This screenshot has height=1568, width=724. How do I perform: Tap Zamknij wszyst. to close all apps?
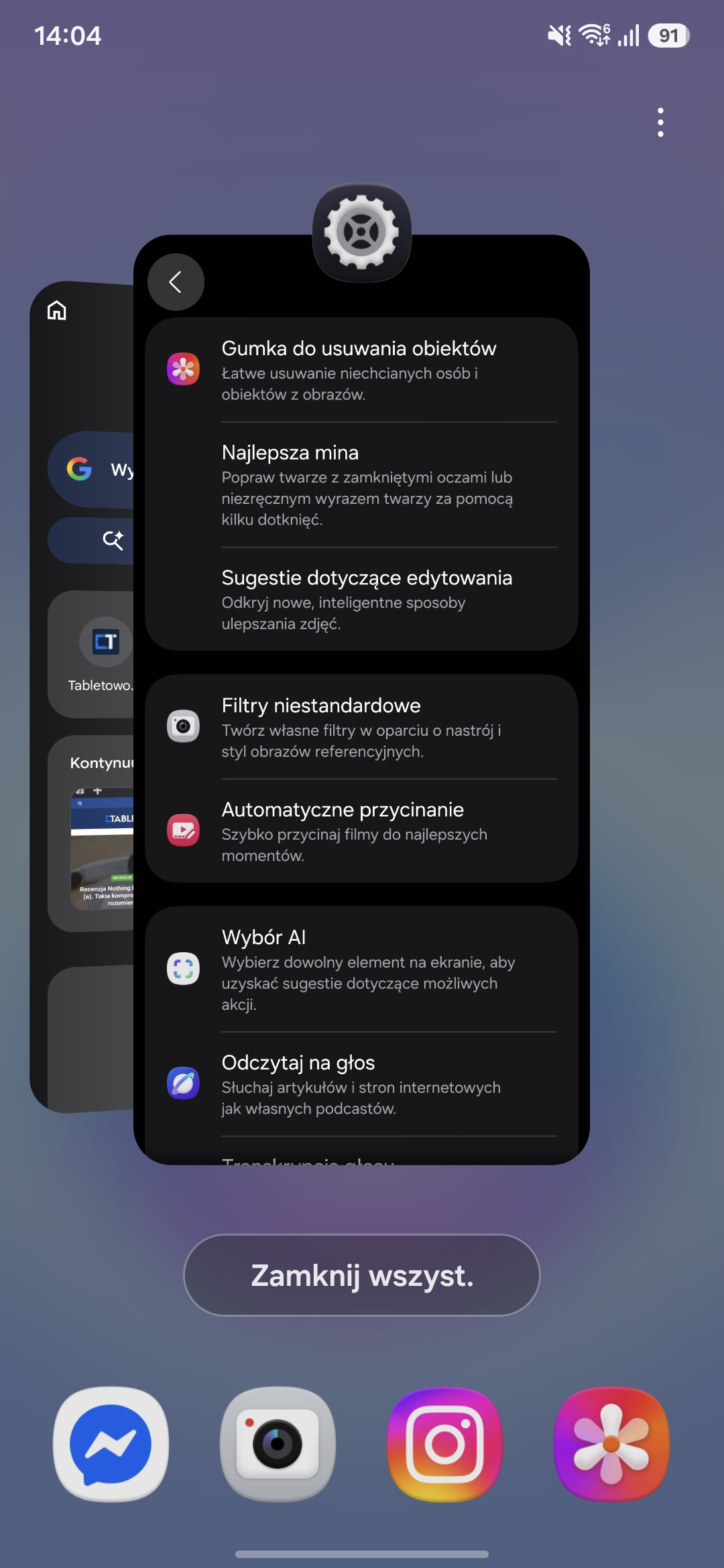pos(361,1275)
